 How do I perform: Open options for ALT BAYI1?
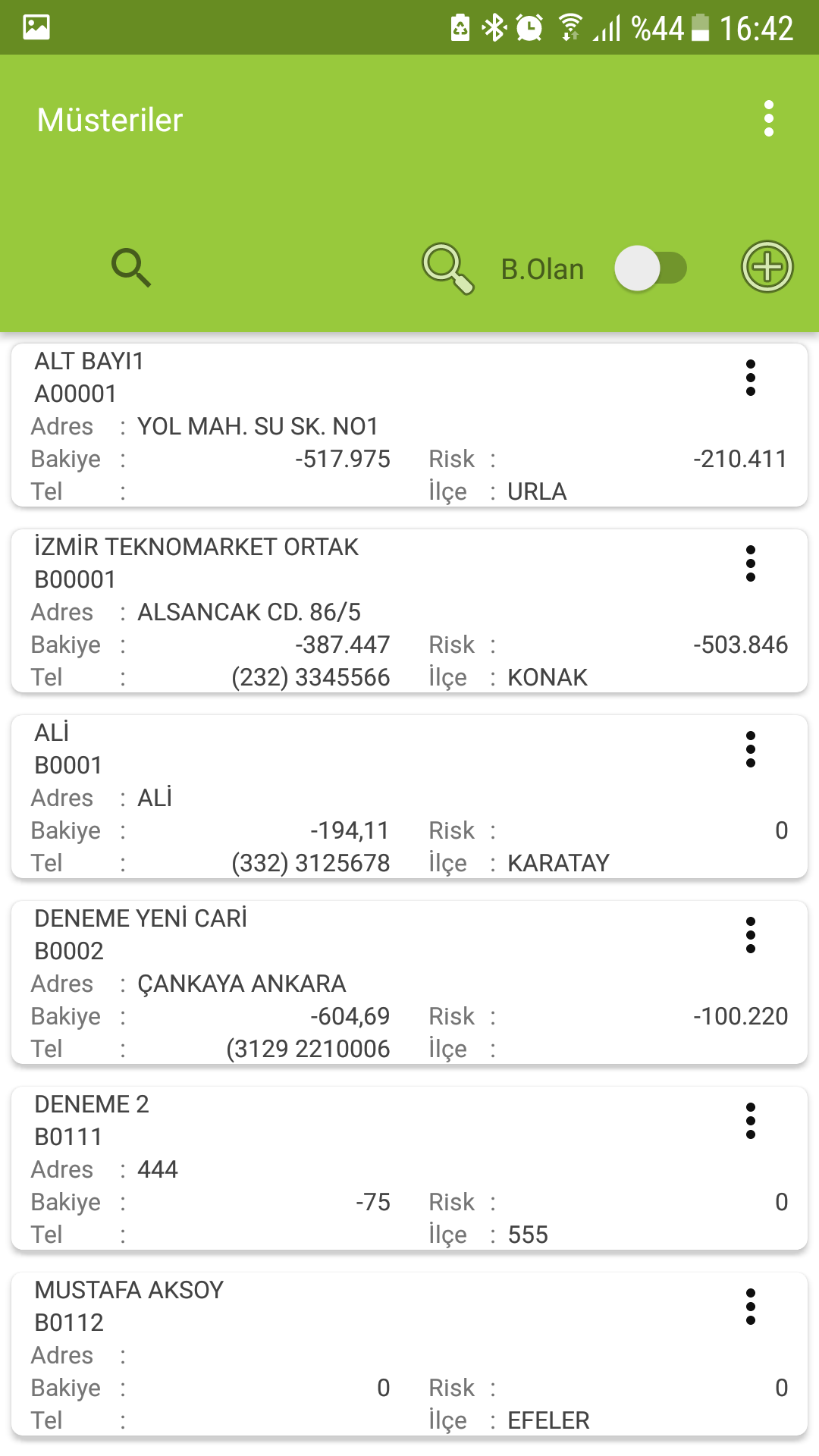click(751, 378)
